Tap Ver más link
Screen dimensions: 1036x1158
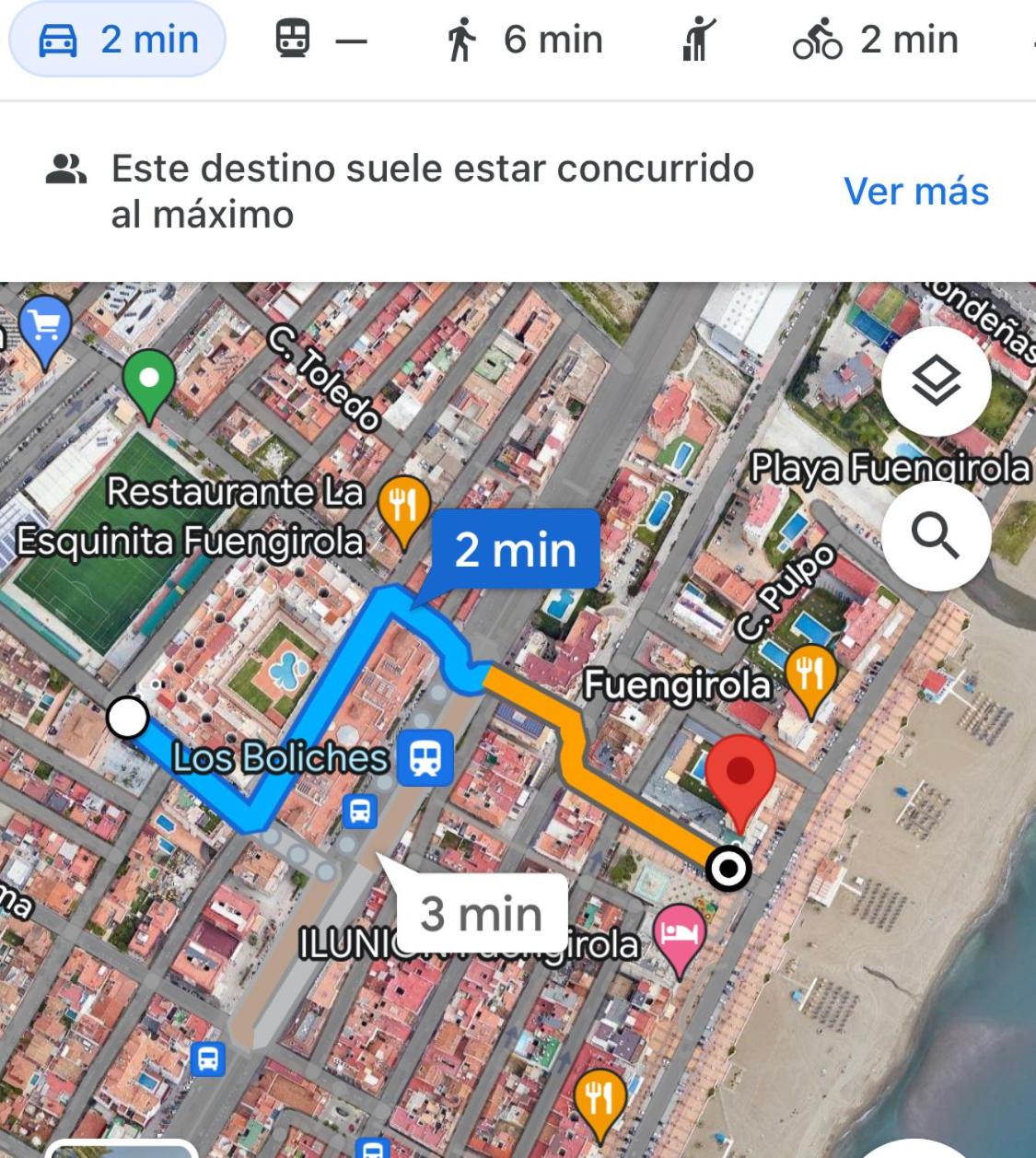click(x=915, y=192)
